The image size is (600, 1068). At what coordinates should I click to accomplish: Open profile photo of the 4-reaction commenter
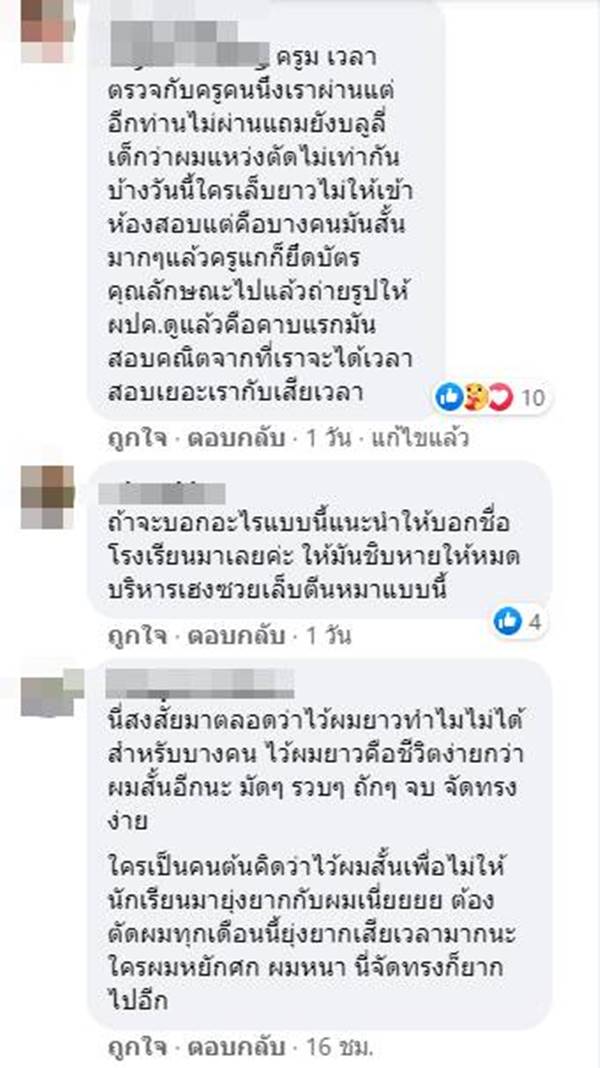click(48, 491)
